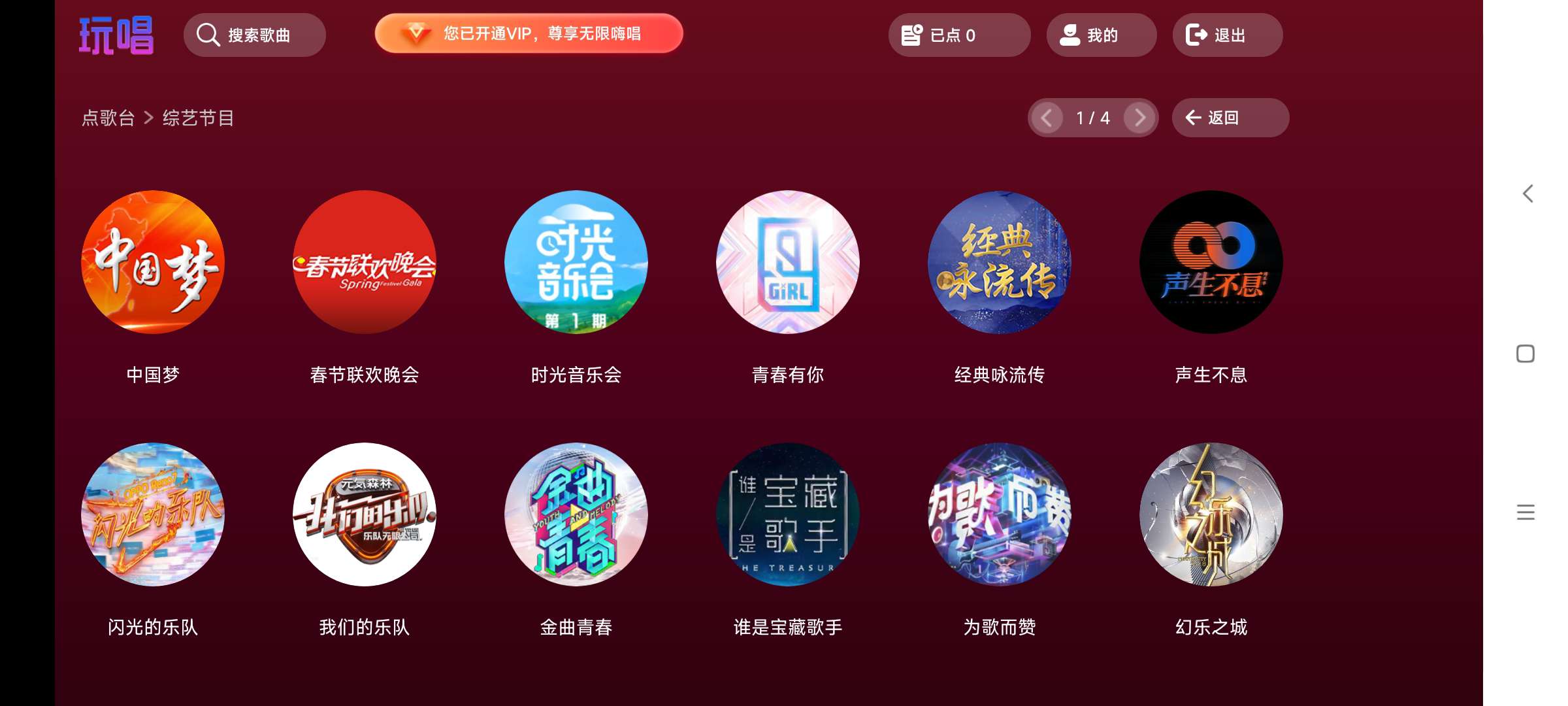Tap the VIP status banner
Viewport: 1568px width, 706px height.
pyautogui.click(x=529, y=33)
